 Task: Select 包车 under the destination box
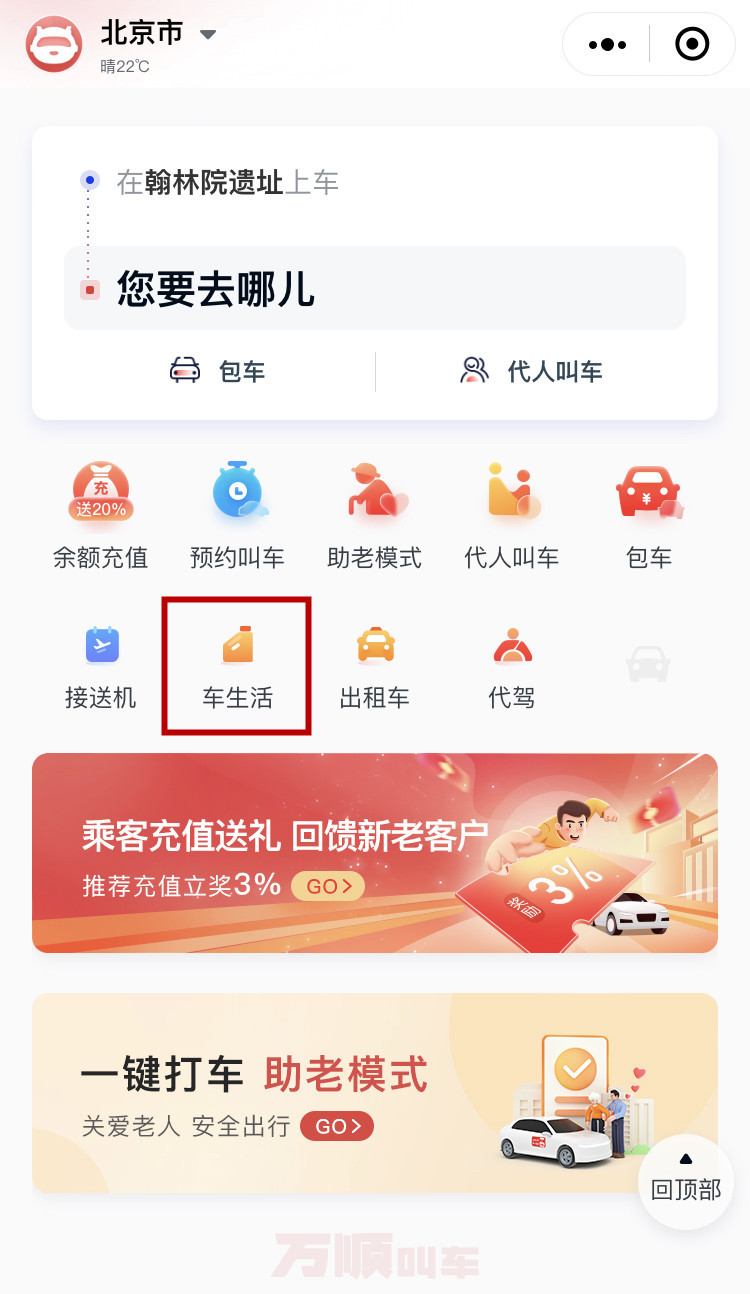point(218,372)
